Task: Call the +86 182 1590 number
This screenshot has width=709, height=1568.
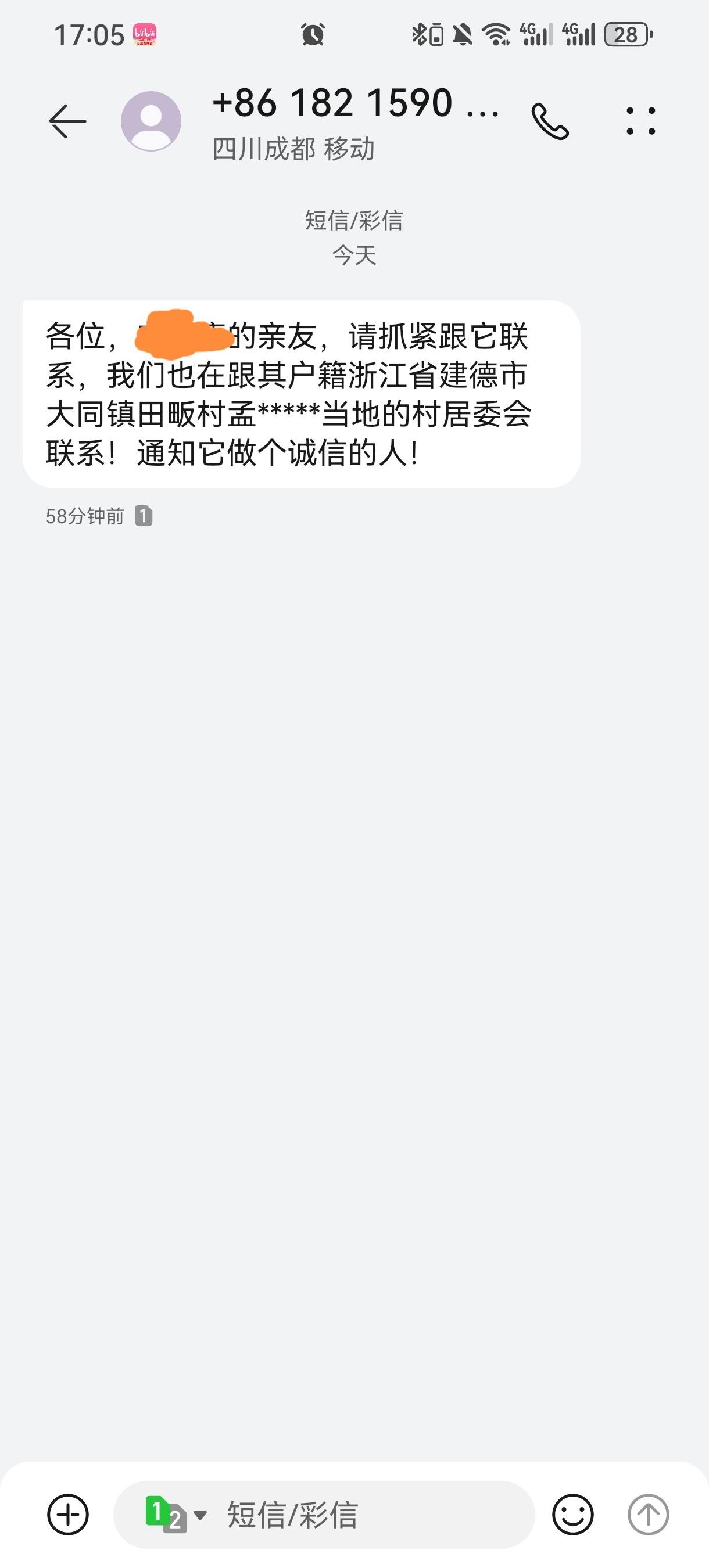Action: pos(550,121)
